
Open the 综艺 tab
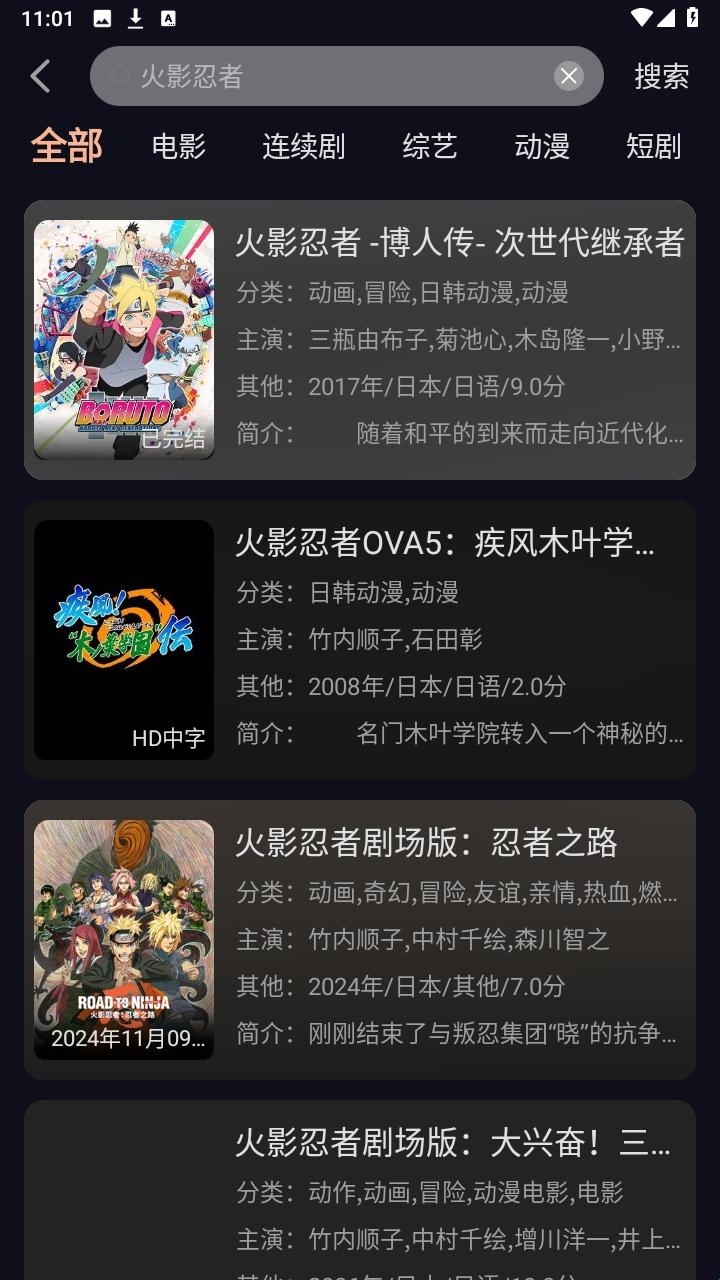coord(430,146)
